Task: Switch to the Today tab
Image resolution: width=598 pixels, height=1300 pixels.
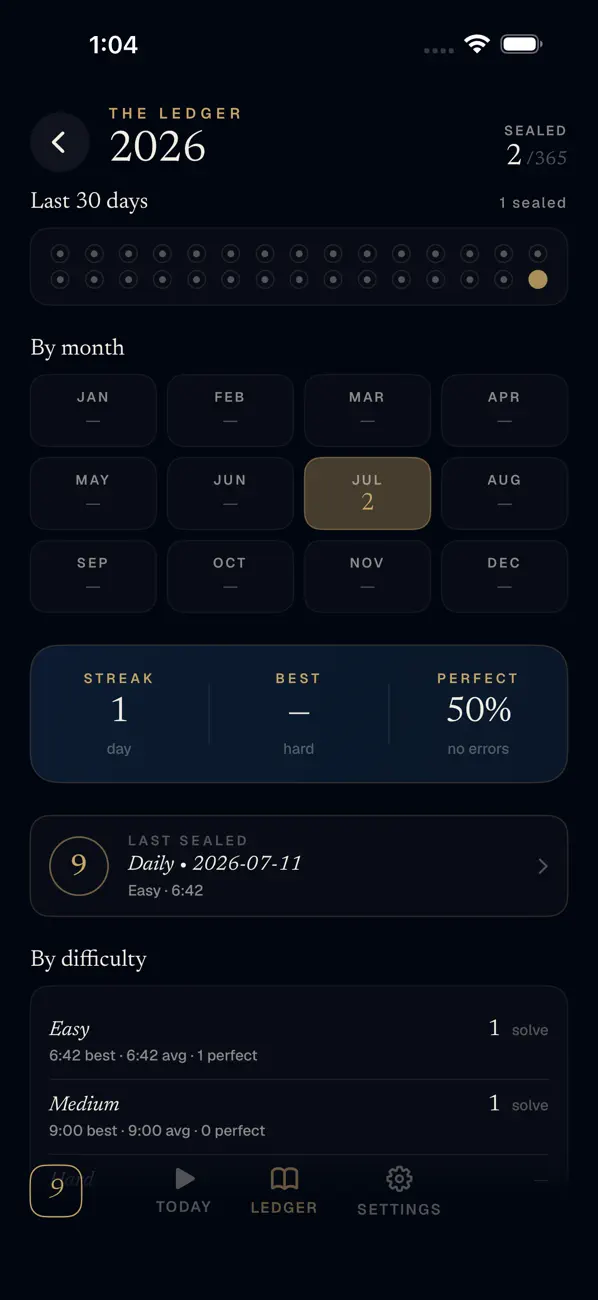Action: pyautogui.click(x=184, y=1190)
